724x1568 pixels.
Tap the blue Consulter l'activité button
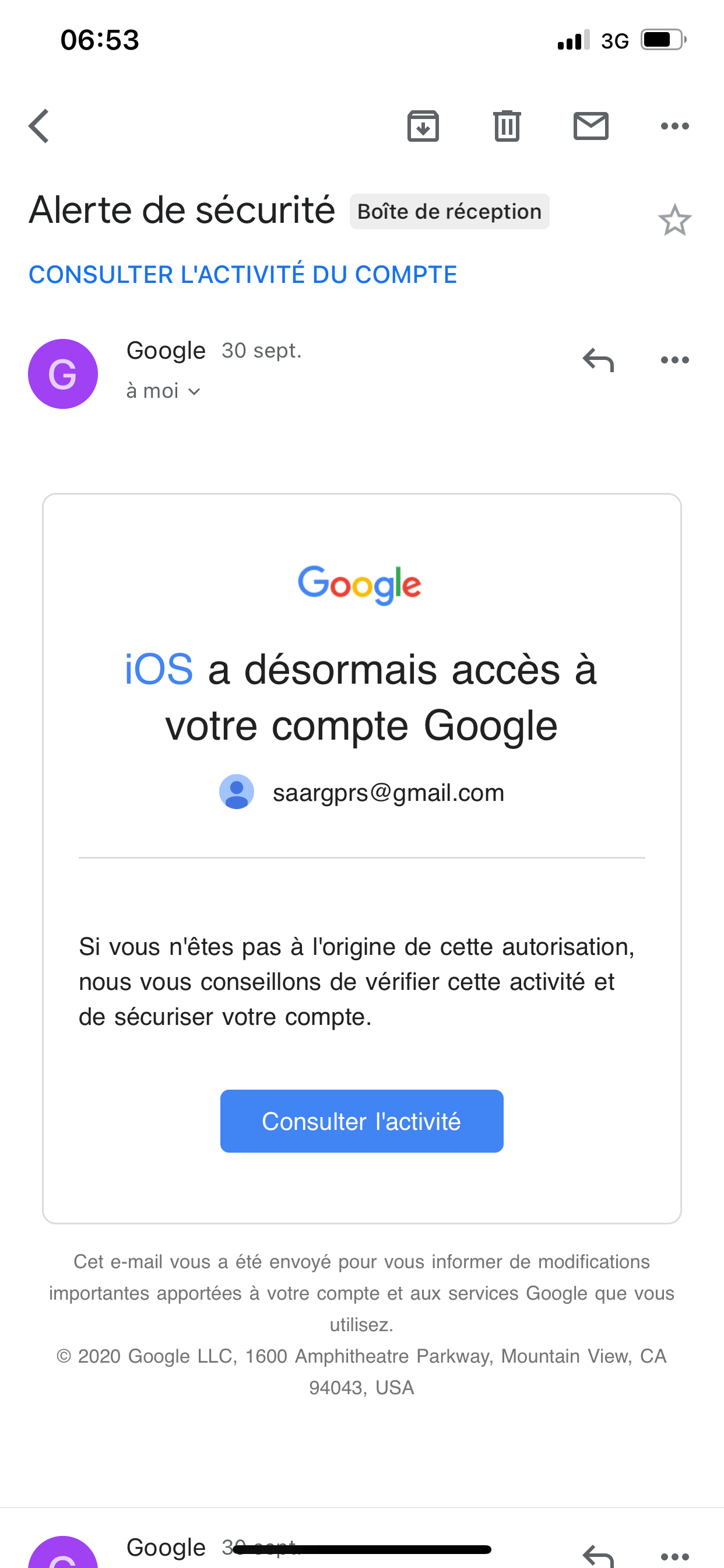tap(361, 1121)
